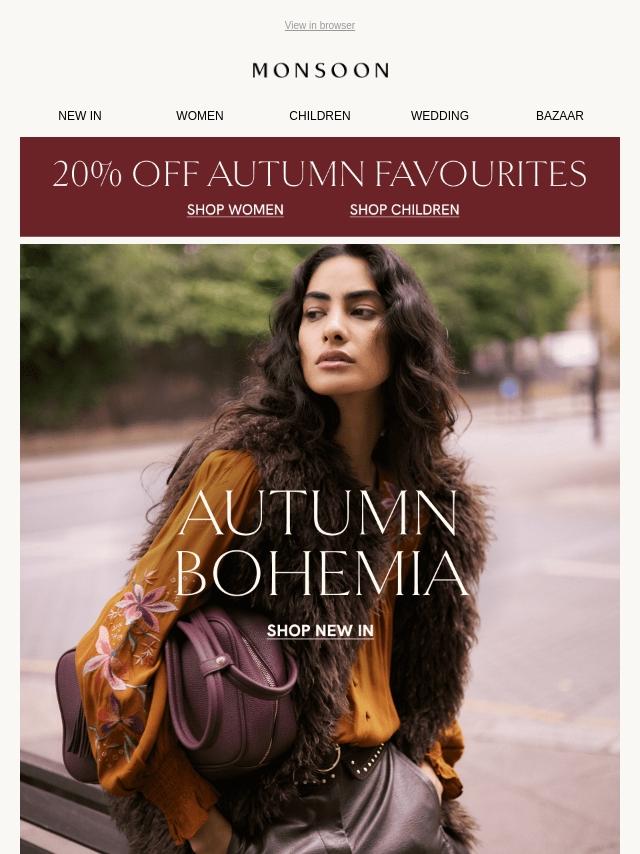Screen dimensions: 640x854
Task: Go to the NEW IN section
Action: 80,116
